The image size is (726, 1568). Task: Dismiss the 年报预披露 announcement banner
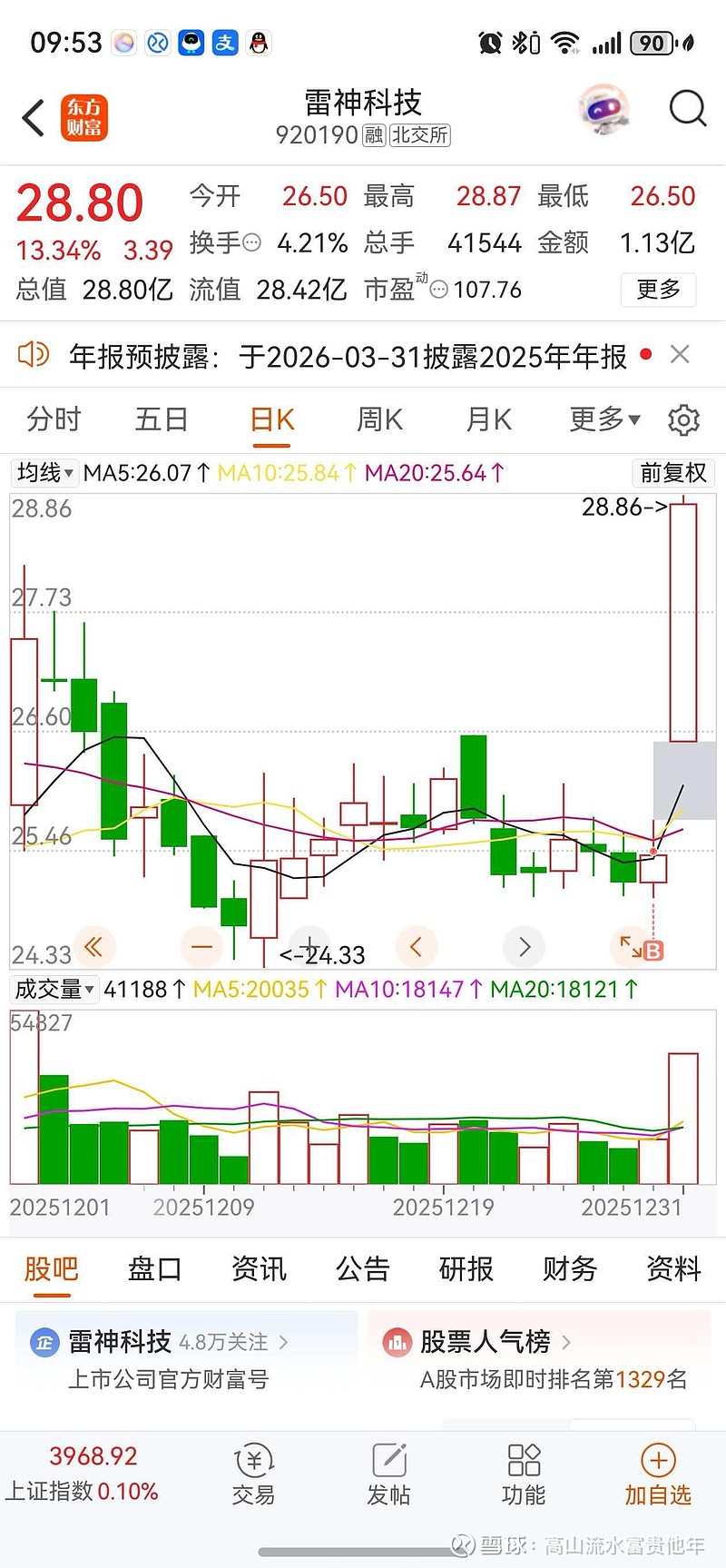[x=680, y=355]
